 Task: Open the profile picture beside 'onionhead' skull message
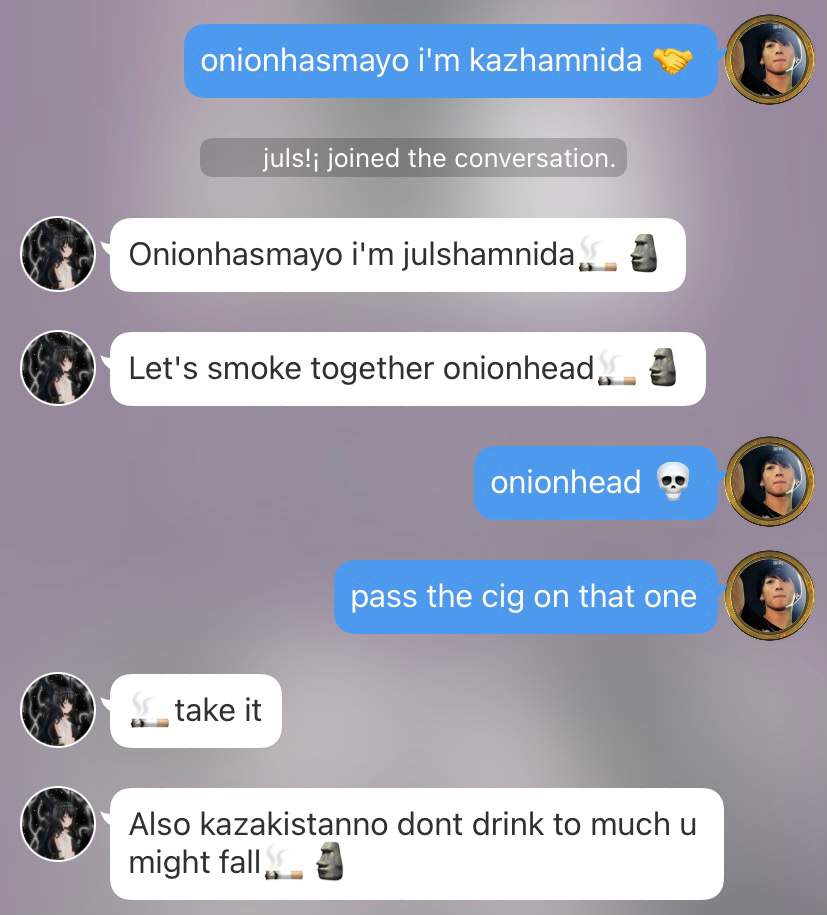tap(769, 482)
